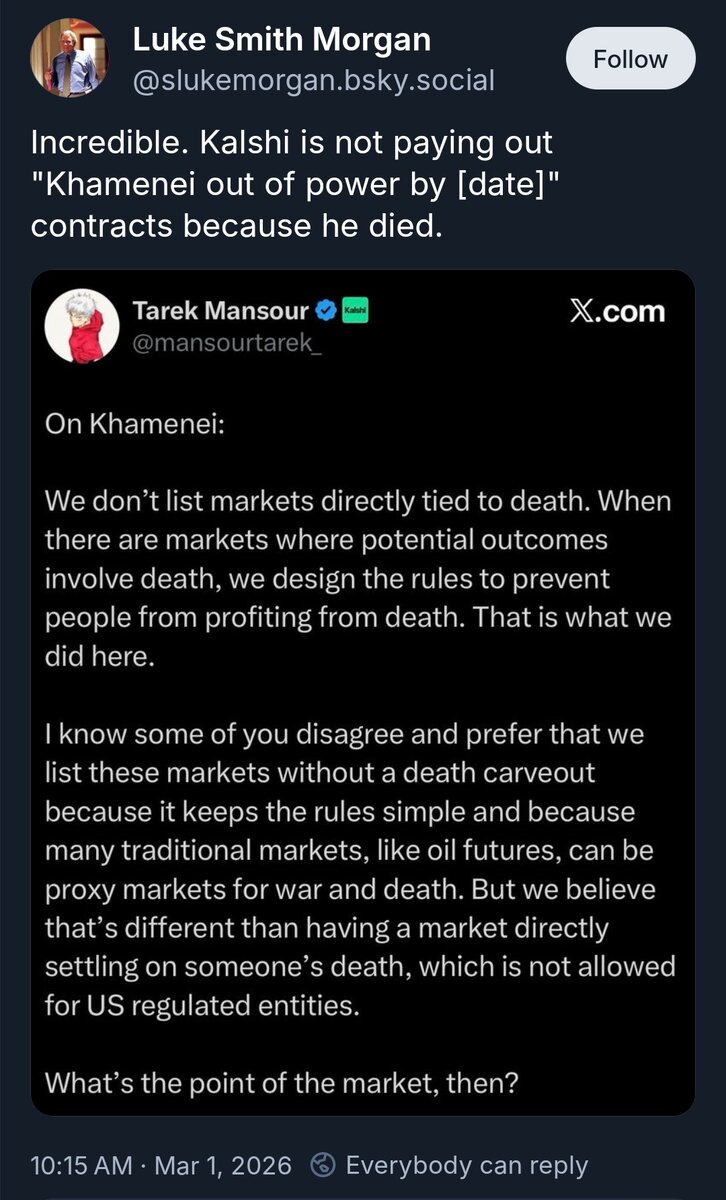
Task: Open Luke Smith Morgan's profile picture
Action: click(x=69, y=58)
